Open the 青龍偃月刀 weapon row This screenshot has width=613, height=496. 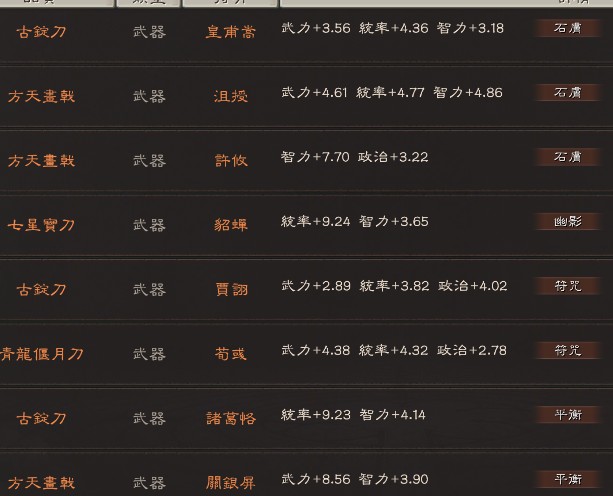coord(41,353)
